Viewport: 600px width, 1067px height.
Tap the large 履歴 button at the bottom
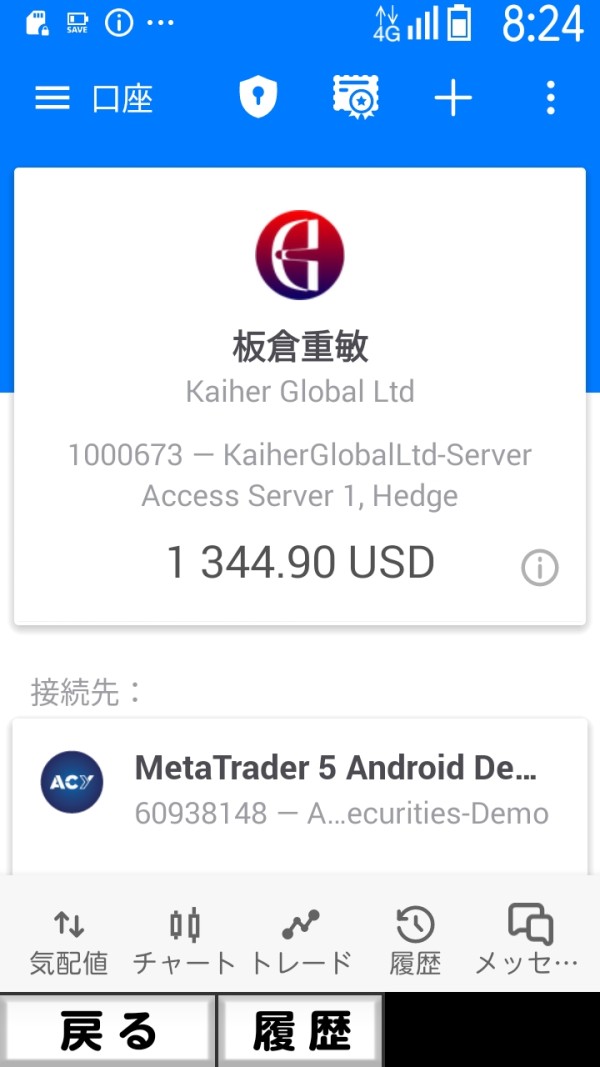pyautogui.click(x=301, y=1030)
